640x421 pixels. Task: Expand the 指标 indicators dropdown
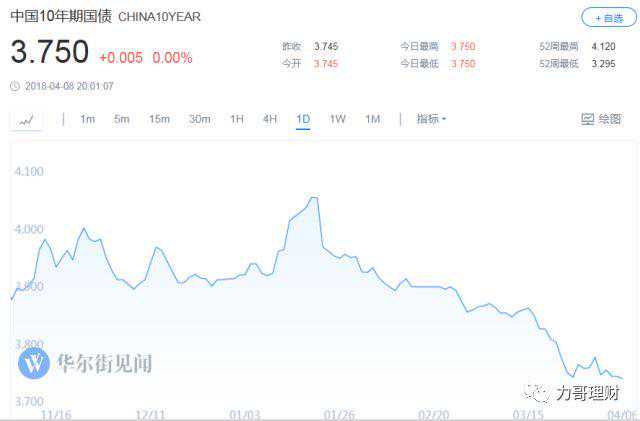tap(431, 119)
